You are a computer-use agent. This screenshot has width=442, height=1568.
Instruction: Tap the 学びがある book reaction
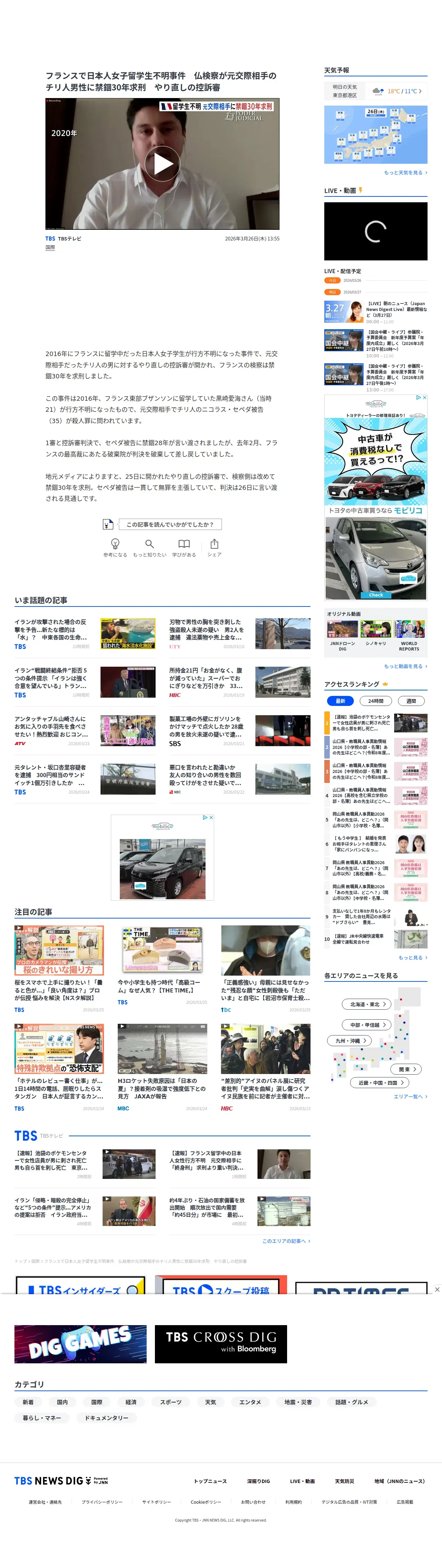[184, 547]
